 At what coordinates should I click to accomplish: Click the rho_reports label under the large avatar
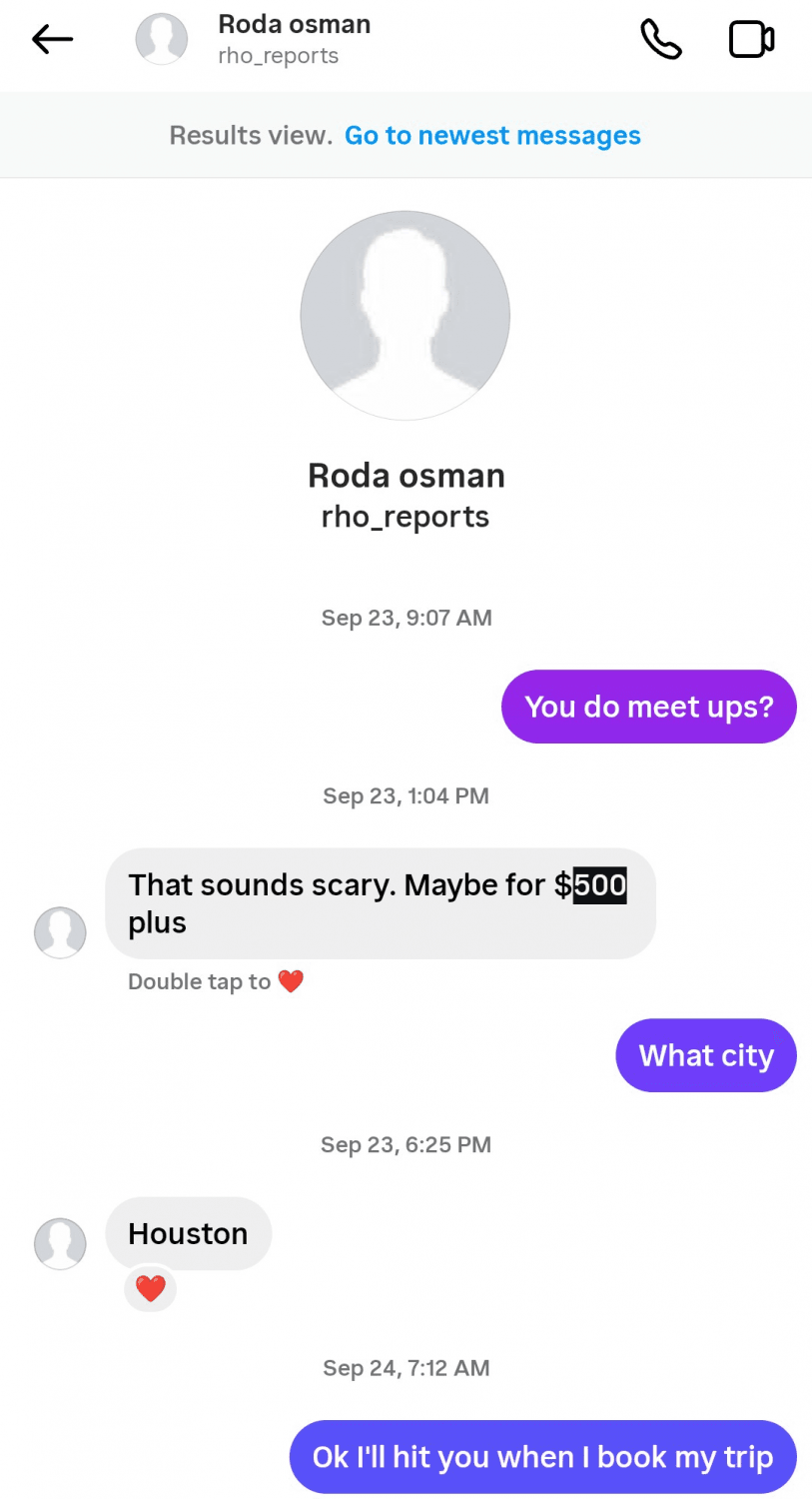click(x=406, y=517)
